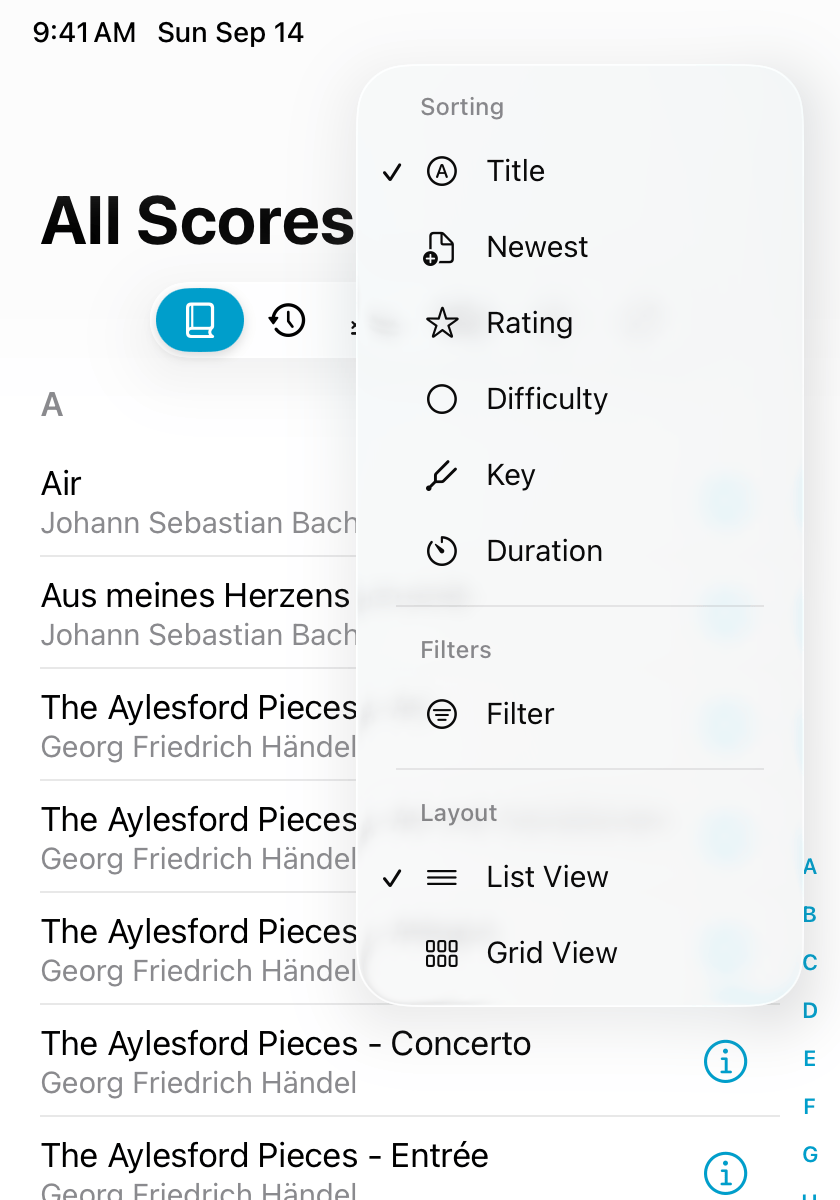The height and width of the screenshot is (1200, 840).
Task: Open the Filter menu entry
Action: pyautogui.click(x=520, y=713)
